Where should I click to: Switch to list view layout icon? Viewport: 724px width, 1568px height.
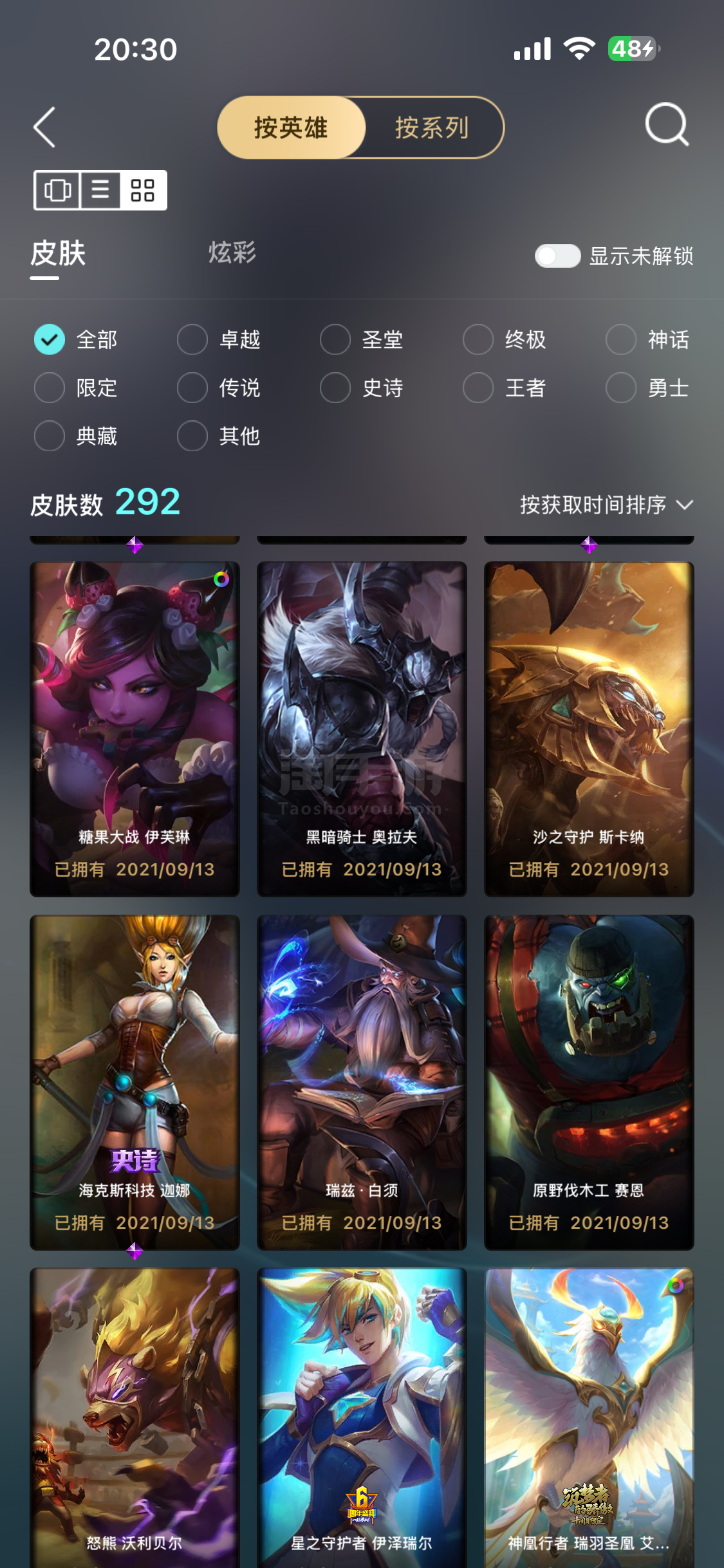coord(100,190)
